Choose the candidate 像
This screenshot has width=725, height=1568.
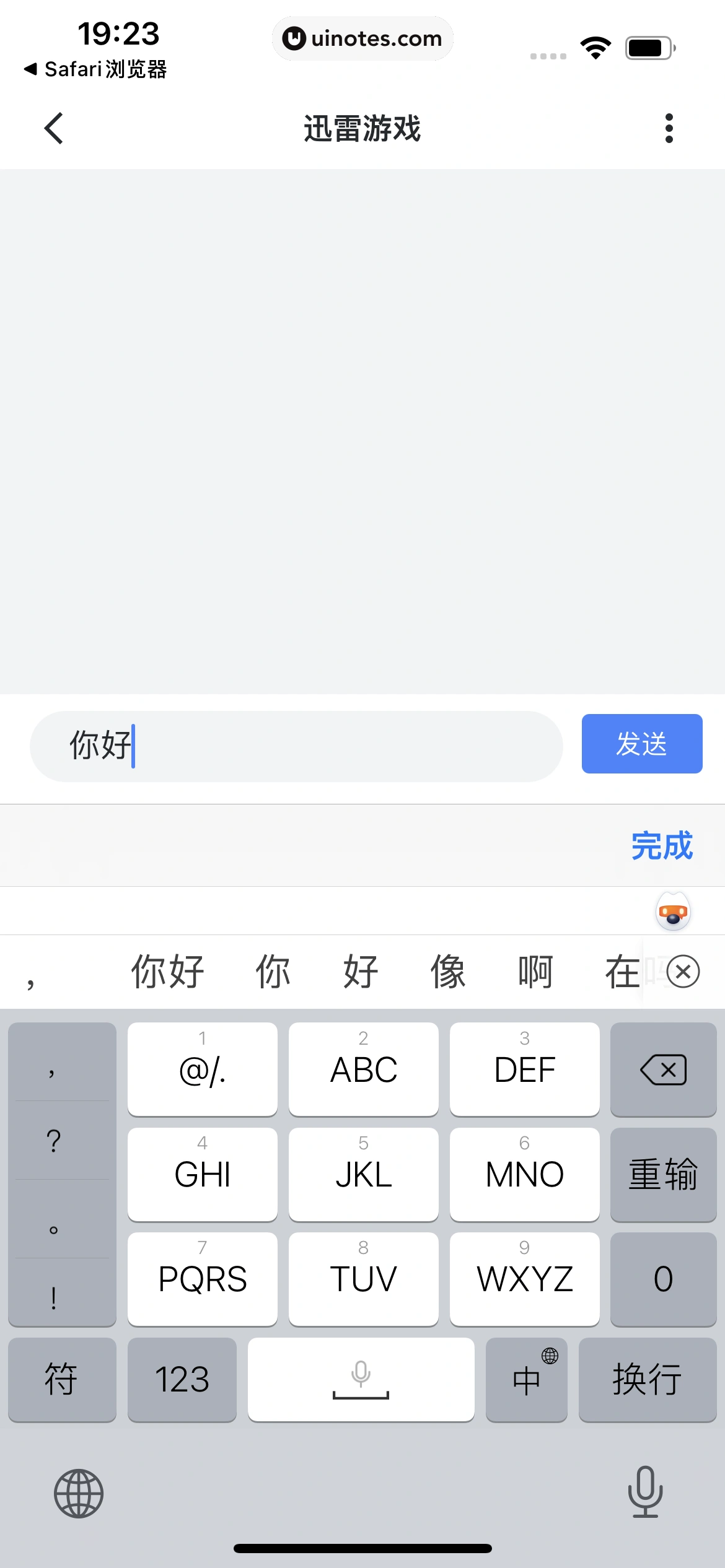pyautogui.click(x=448, y=971)
